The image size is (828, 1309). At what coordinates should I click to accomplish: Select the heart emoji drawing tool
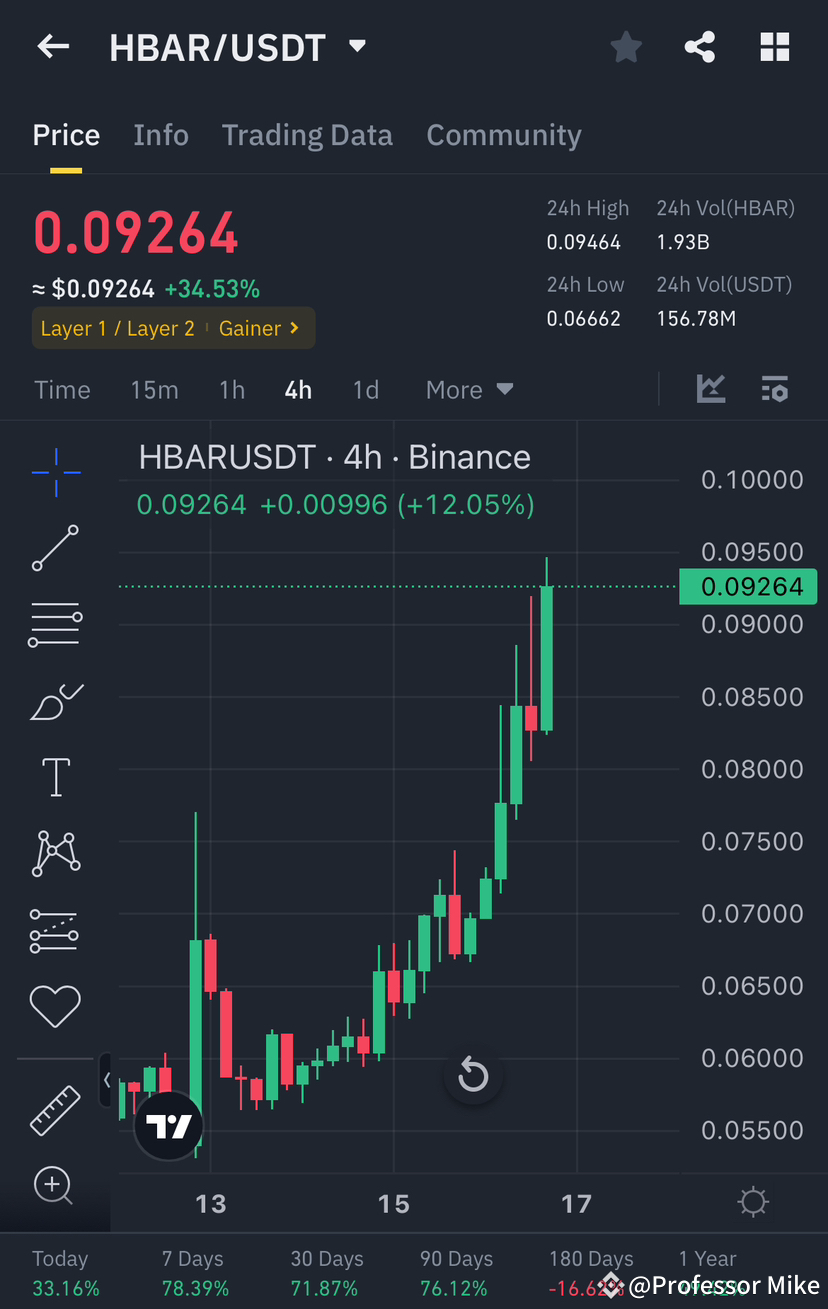tap(55, 1006)
